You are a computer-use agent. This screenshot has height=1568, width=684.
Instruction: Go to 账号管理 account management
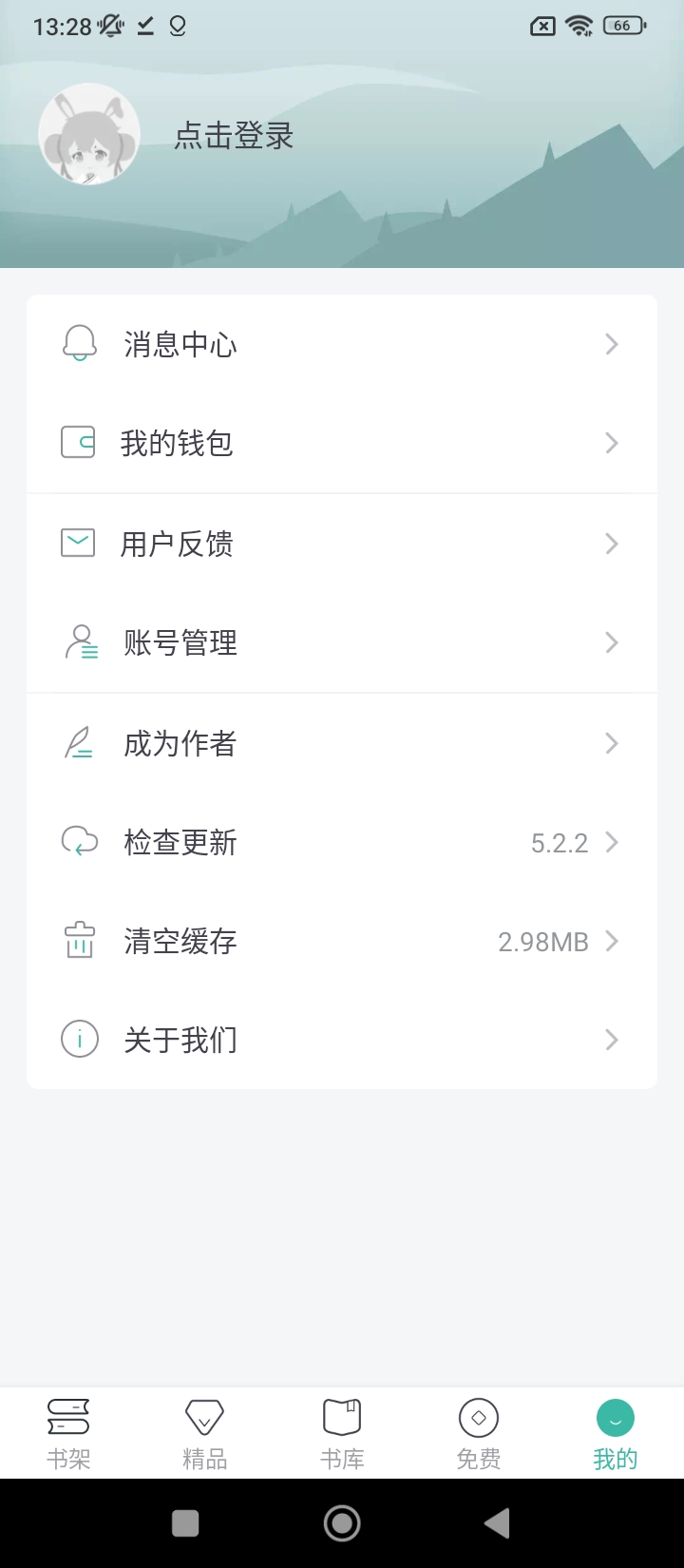[342, 643]
